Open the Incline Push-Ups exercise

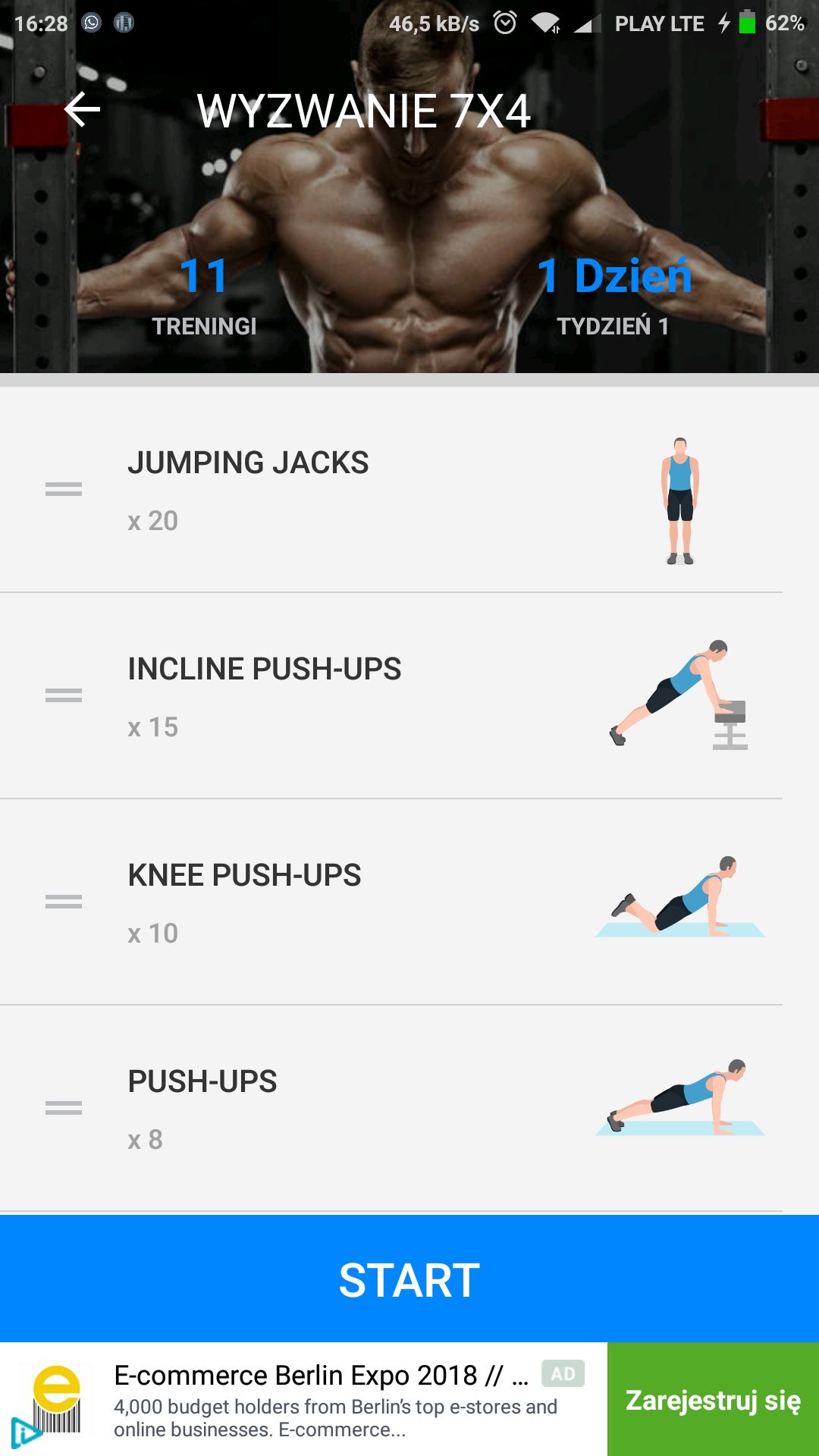tap(409, 696)
